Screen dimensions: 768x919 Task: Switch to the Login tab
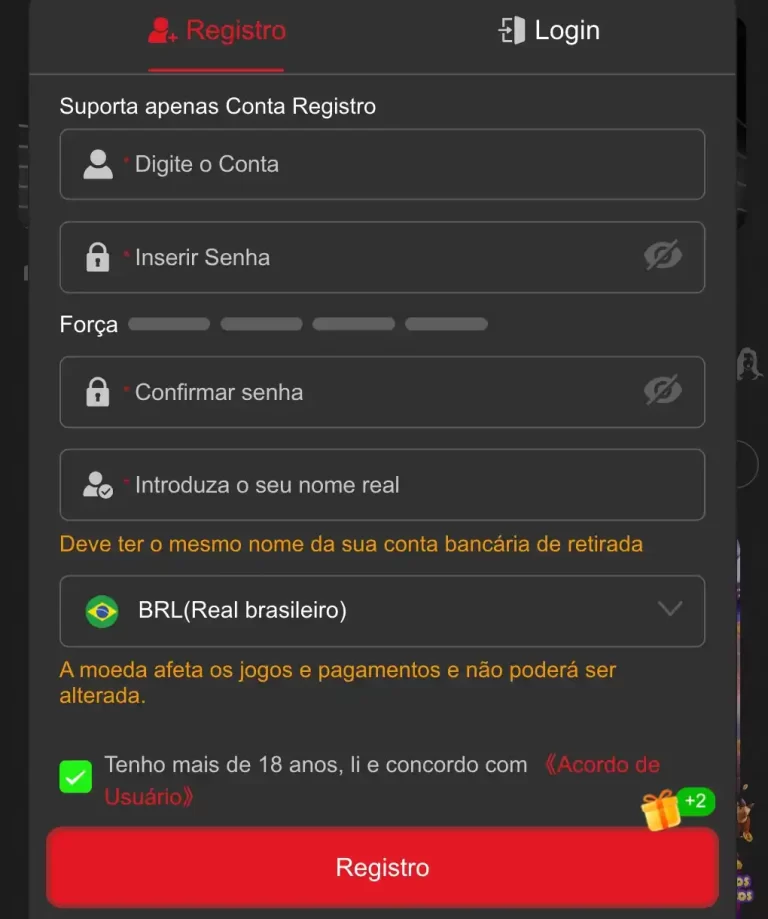tap(549, 31)
